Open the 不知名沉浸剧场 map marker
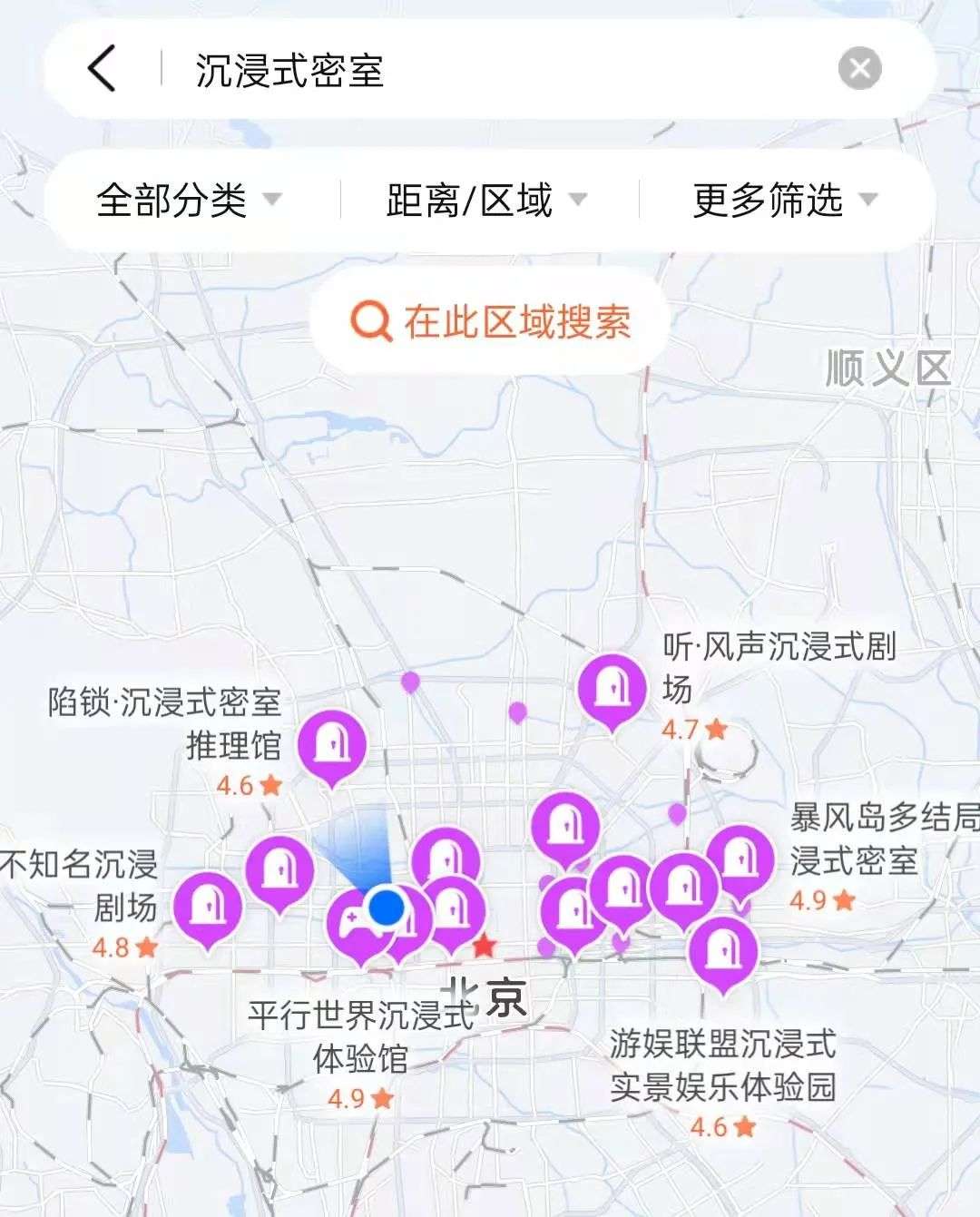The image size is (980, 1217). point(208,907)
